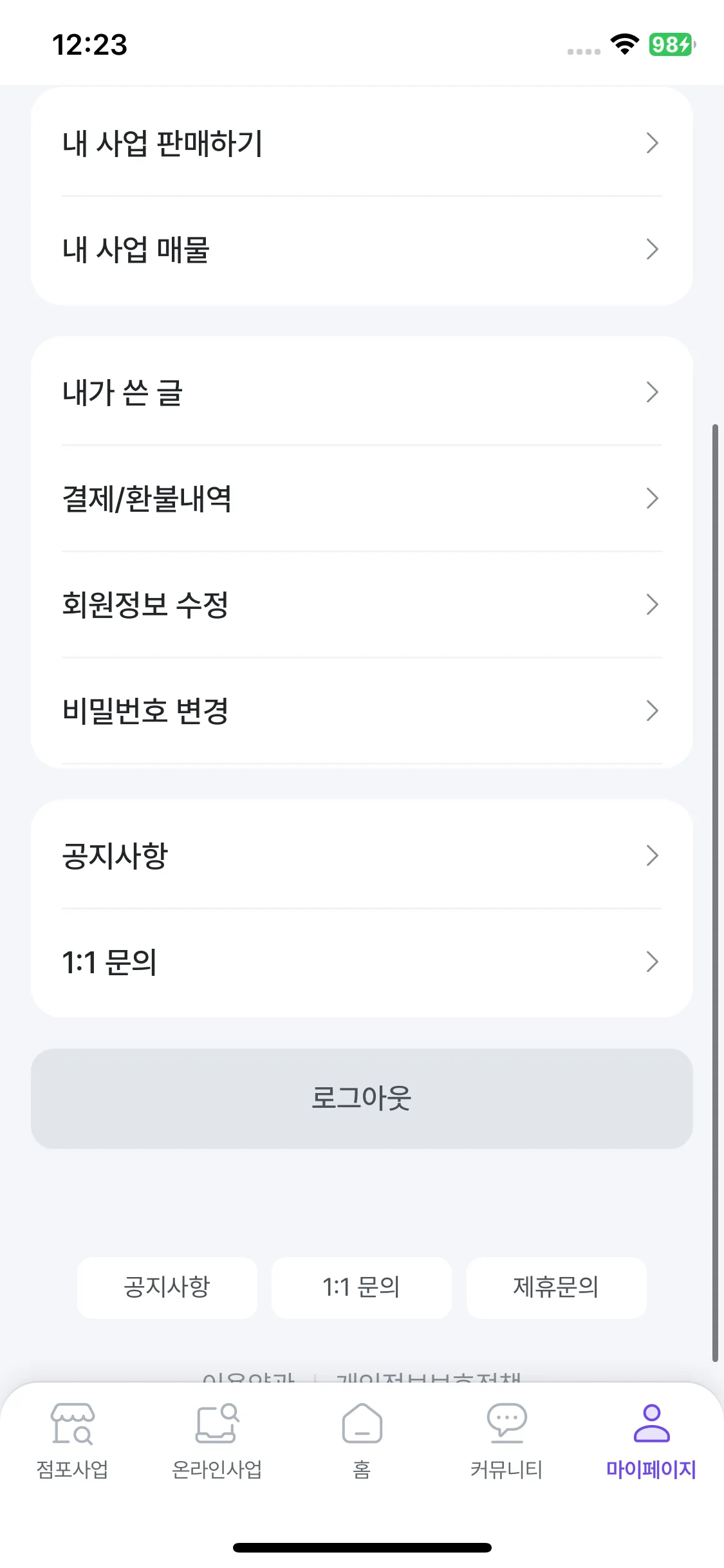Open 내 사업 판매하기 row

[x=361, y=143]
